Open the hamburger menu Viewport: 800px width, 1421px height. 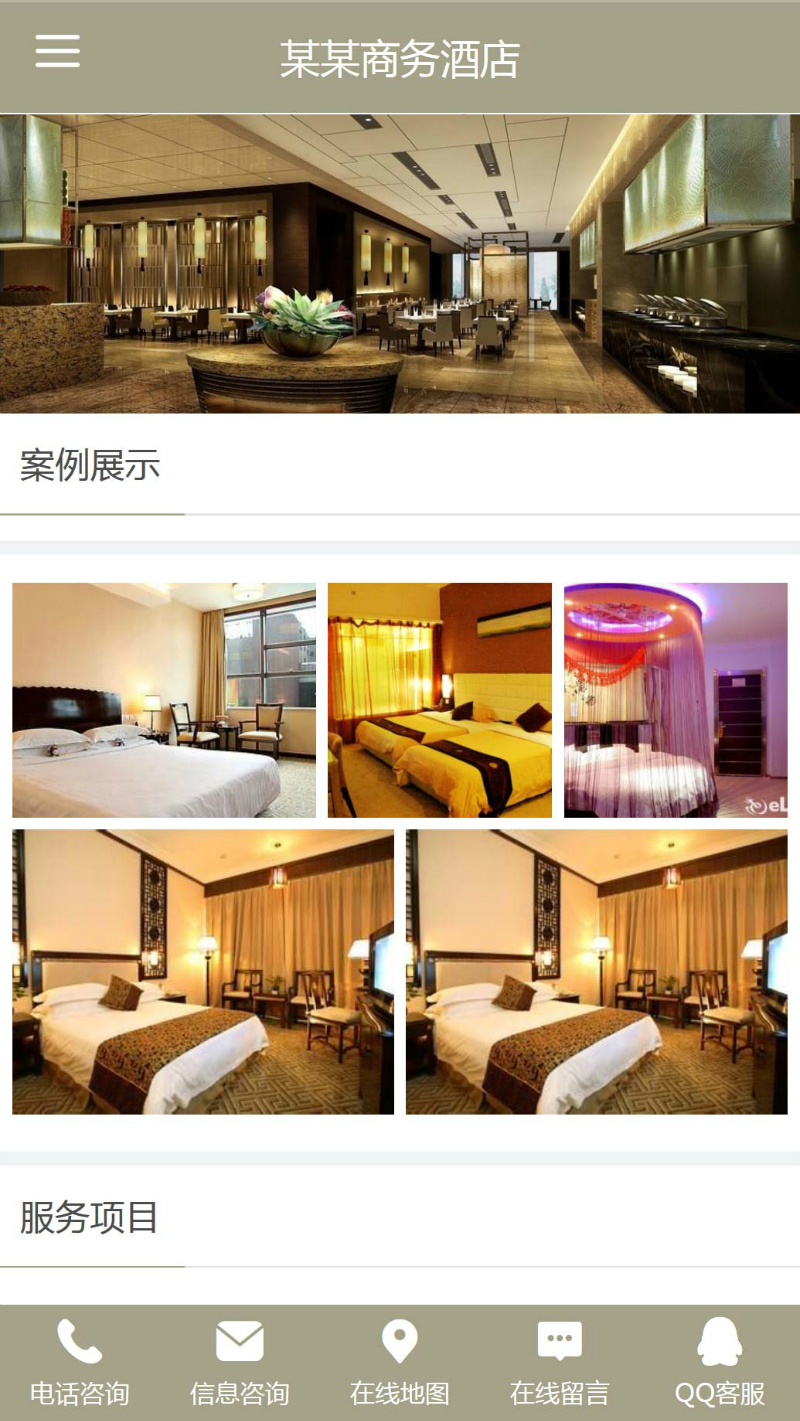[57, 51]
